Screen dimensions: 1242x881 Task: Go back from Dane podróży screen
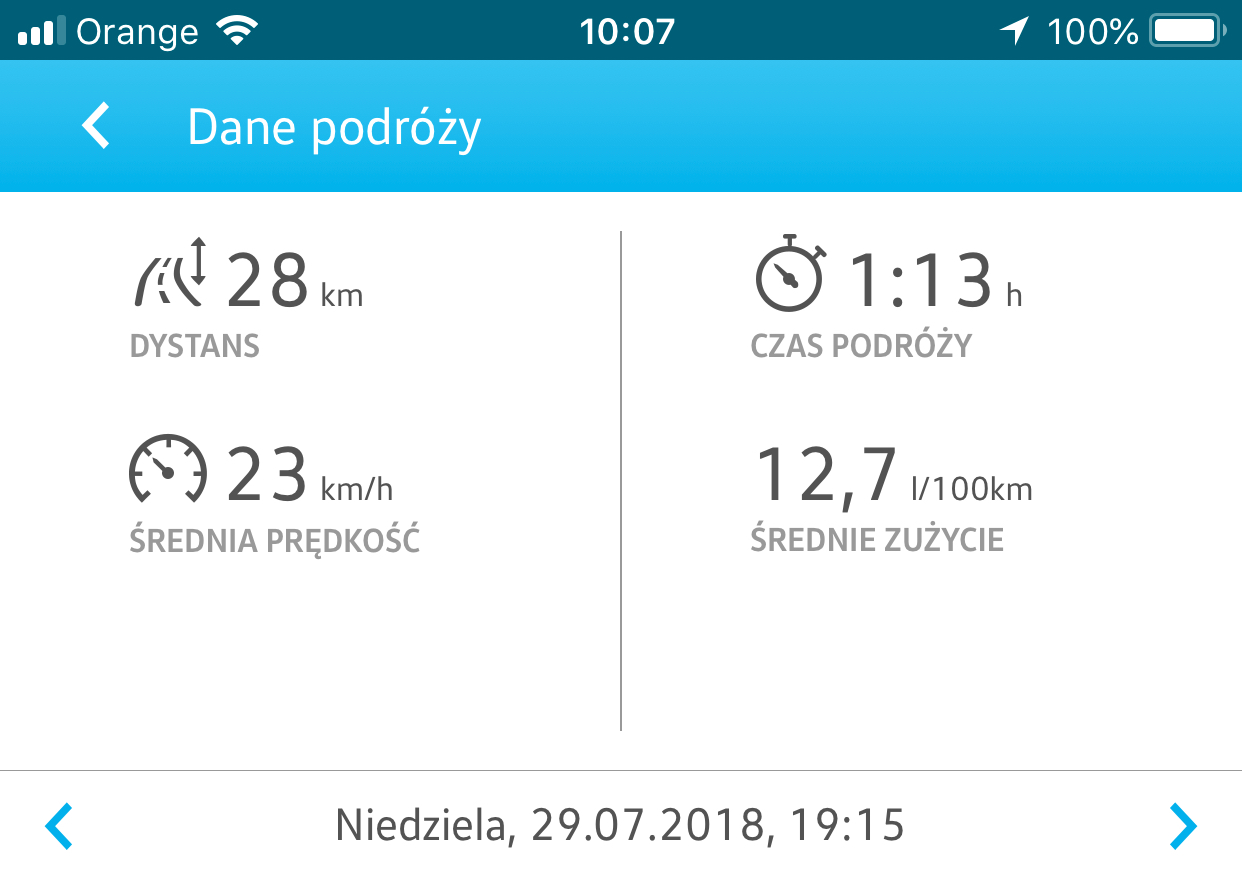click(96, 127)
